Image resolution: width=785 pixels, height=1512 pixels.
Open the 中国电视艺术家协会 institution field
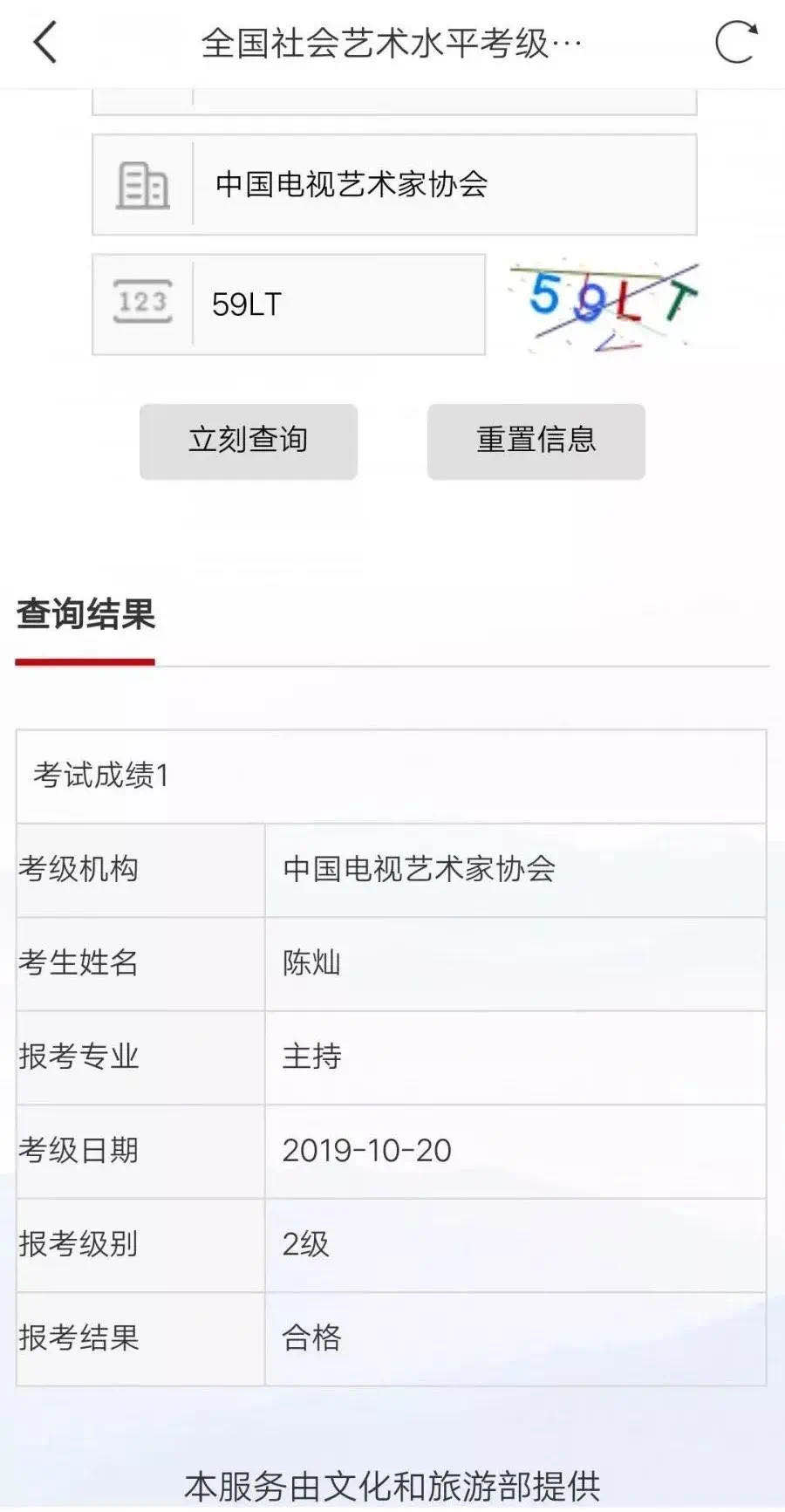pyautogui.click(x=443, y=184)
